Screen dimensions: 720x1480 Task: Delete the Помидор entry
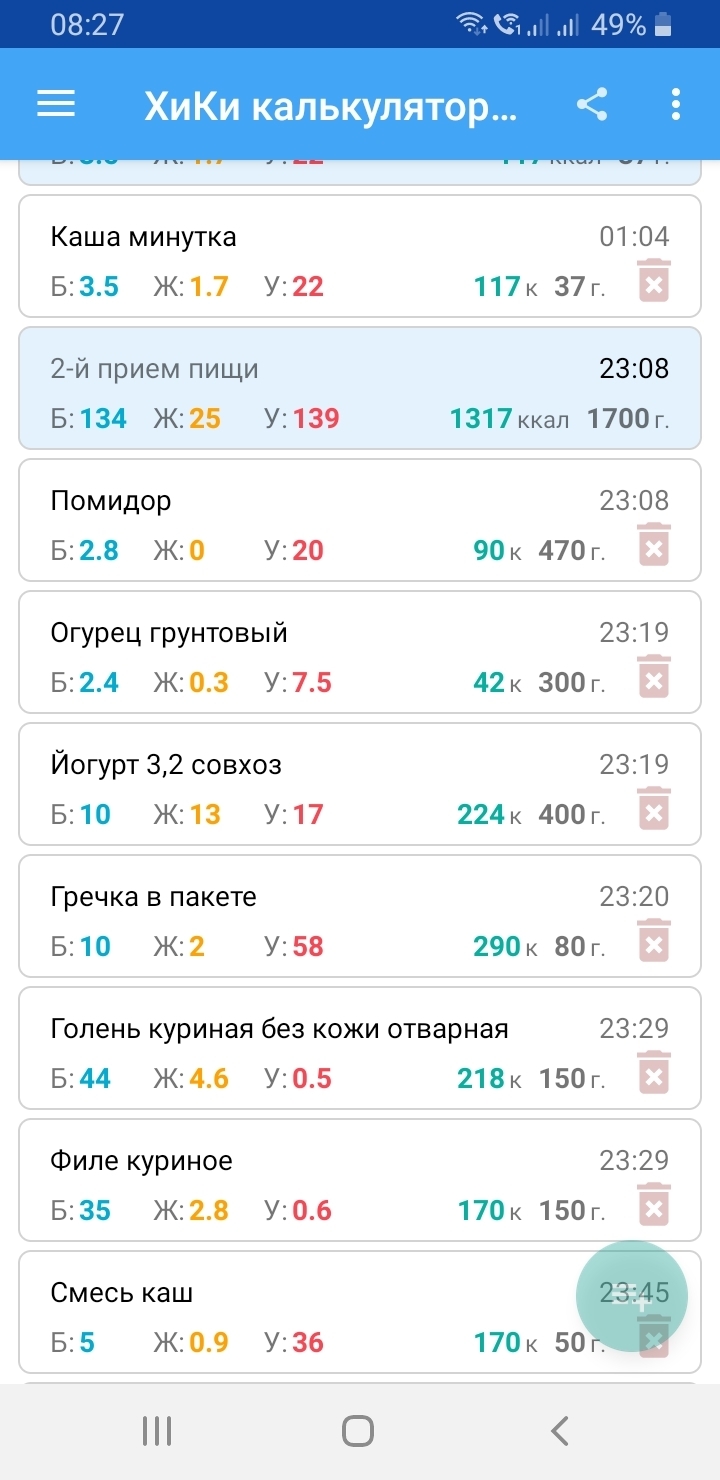[654, 545]
